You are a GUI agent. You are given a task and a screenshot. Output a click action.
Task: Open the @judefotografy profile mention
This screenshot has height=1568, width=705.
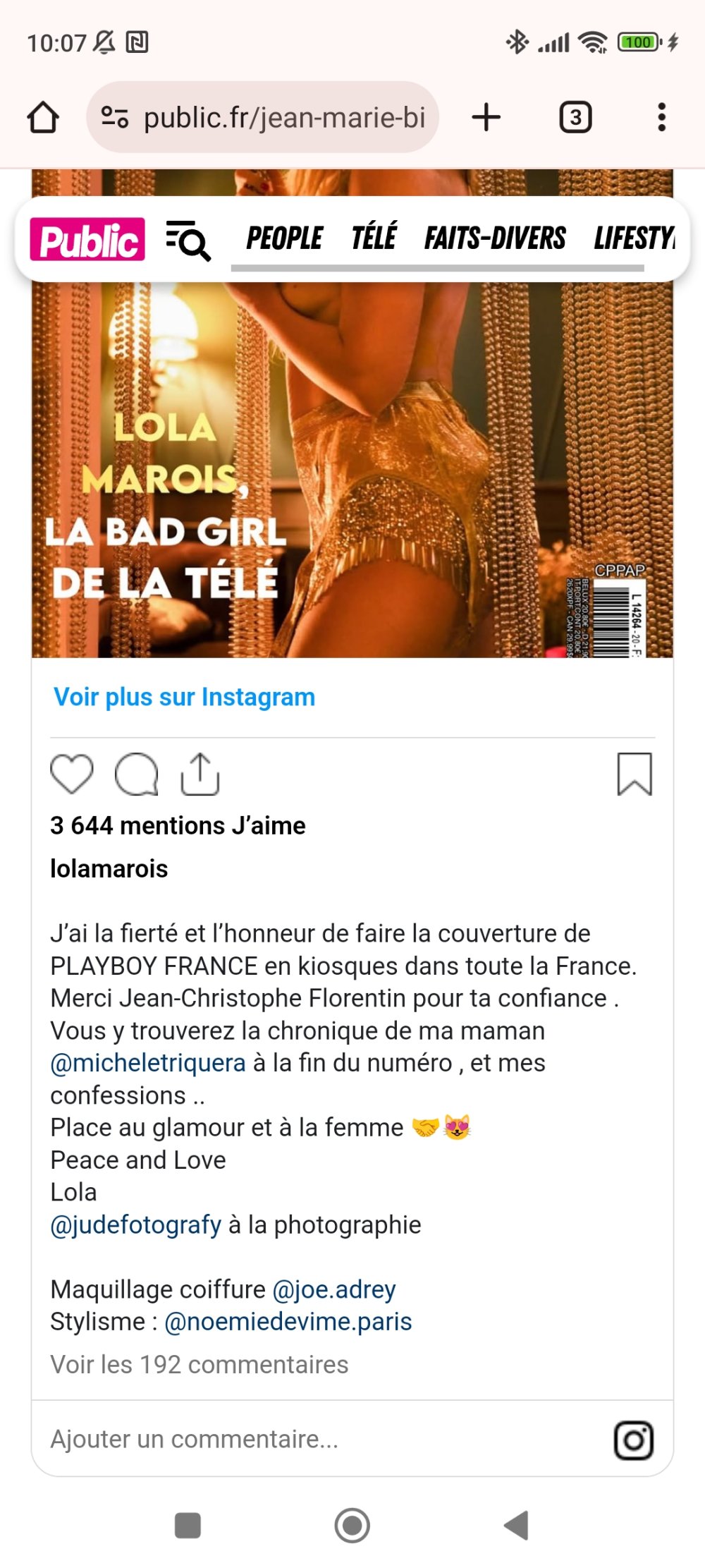click(x=136, y=1225)
